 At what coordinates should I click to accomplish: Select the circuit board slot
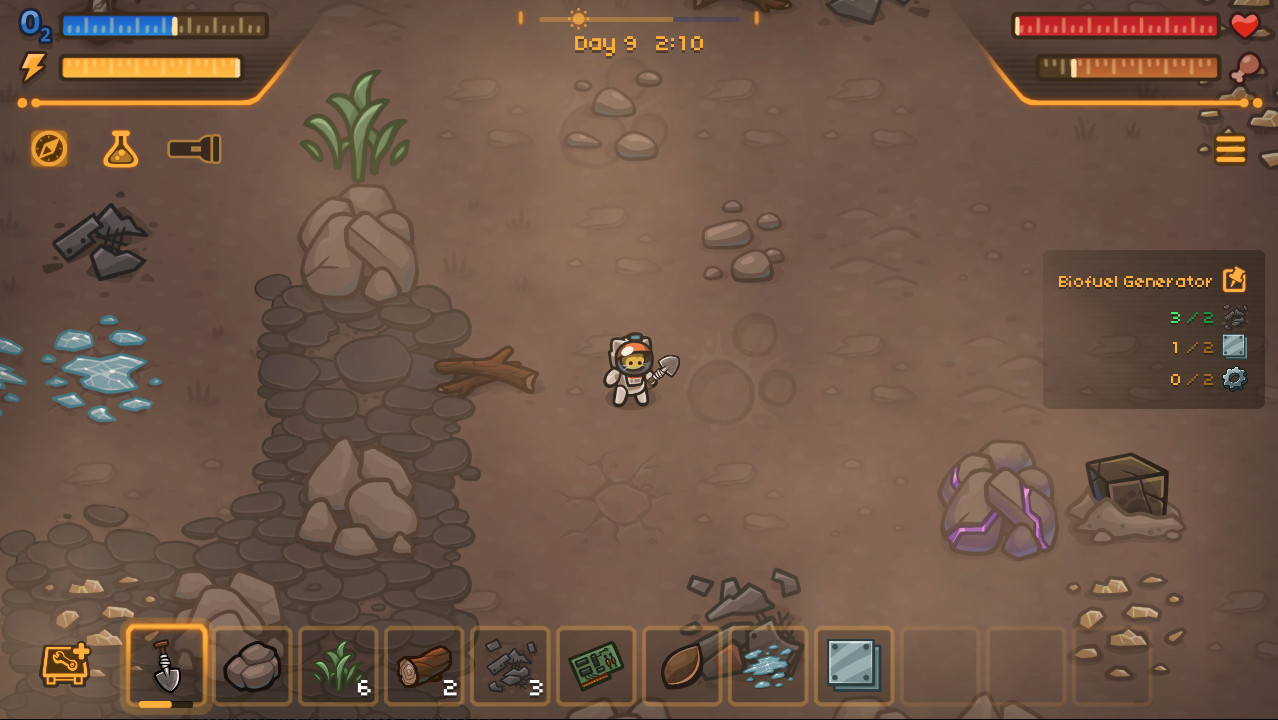click(597, 665)
